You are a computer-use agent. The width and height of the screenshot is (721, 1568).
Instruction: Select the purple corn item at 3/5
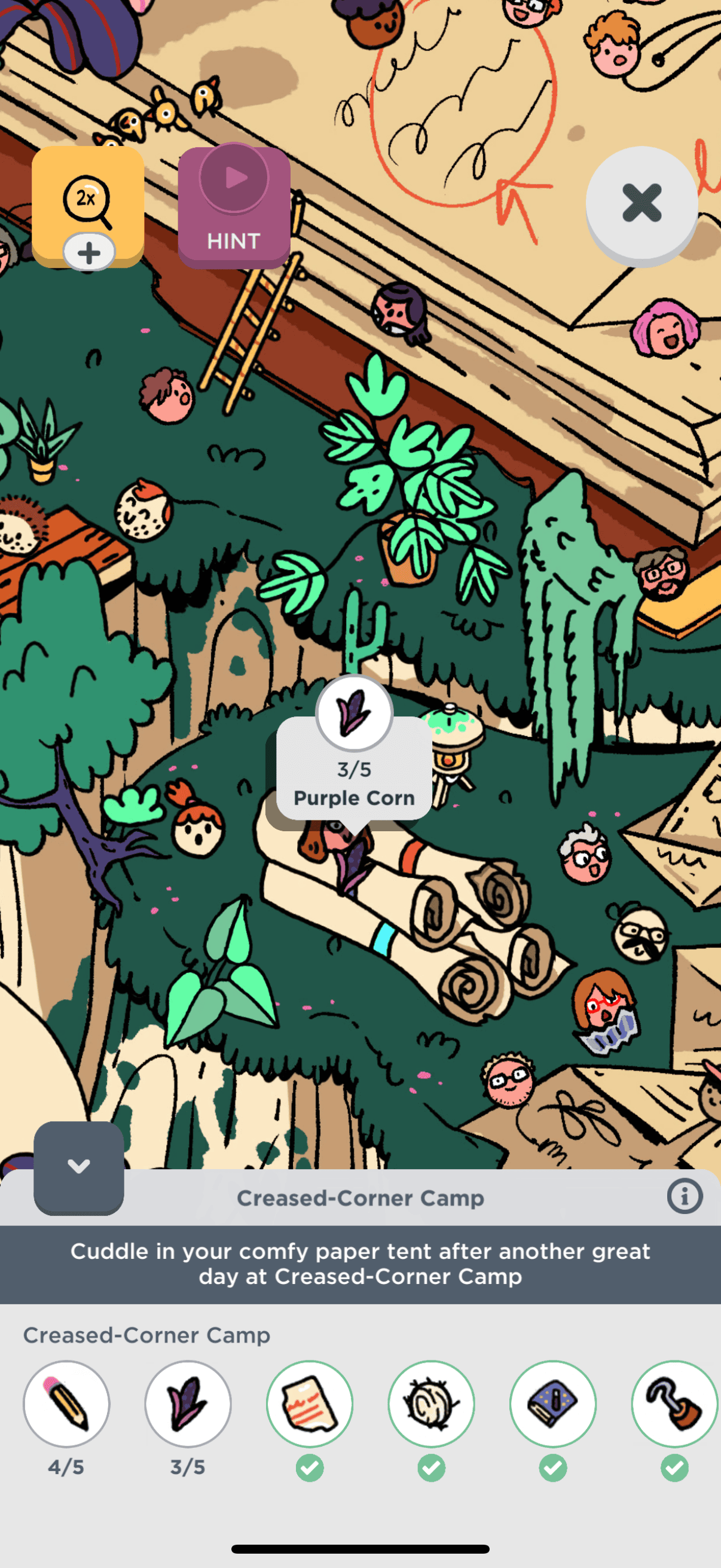pyautogui.click(x=188, y=1404)
